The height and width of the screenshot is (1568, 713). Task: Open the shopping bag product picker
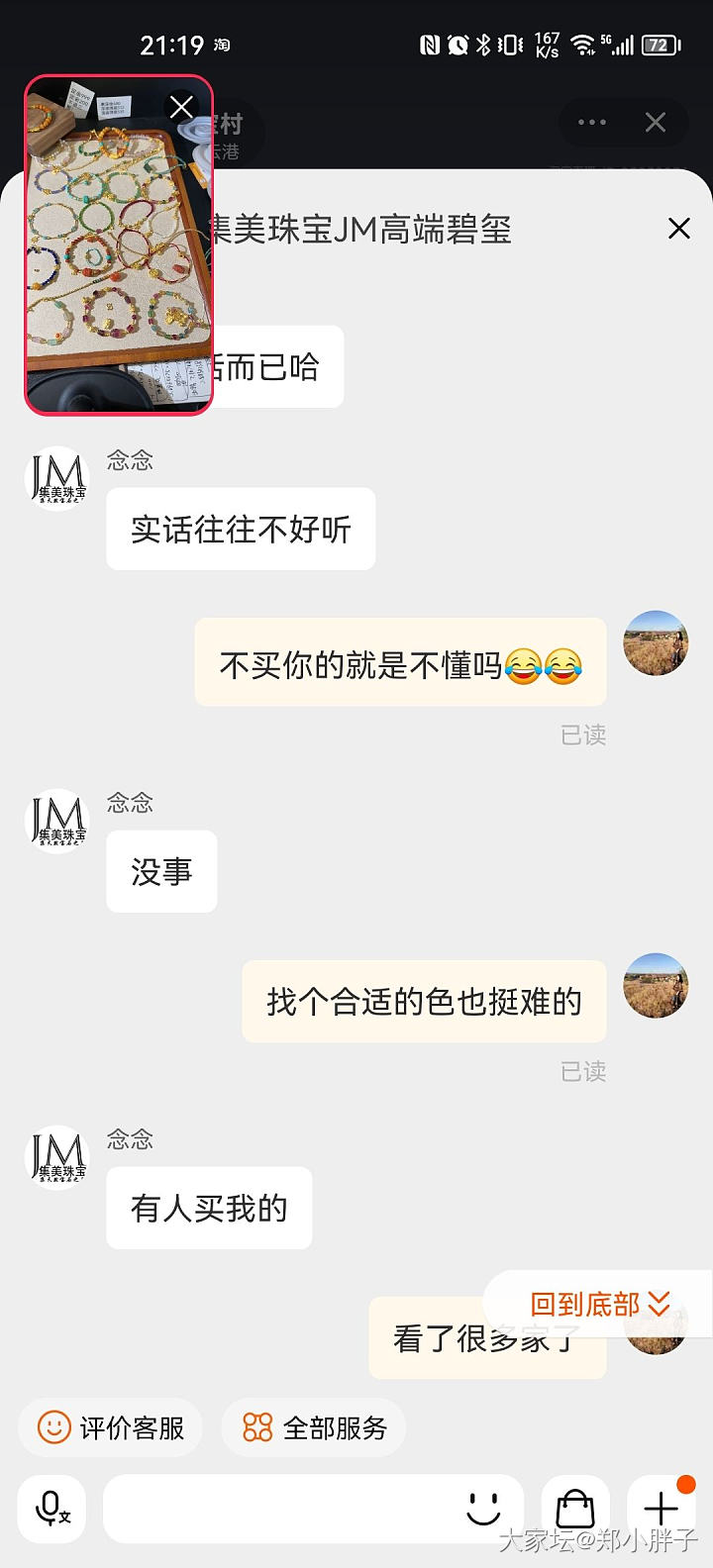tap(574, 1509)
